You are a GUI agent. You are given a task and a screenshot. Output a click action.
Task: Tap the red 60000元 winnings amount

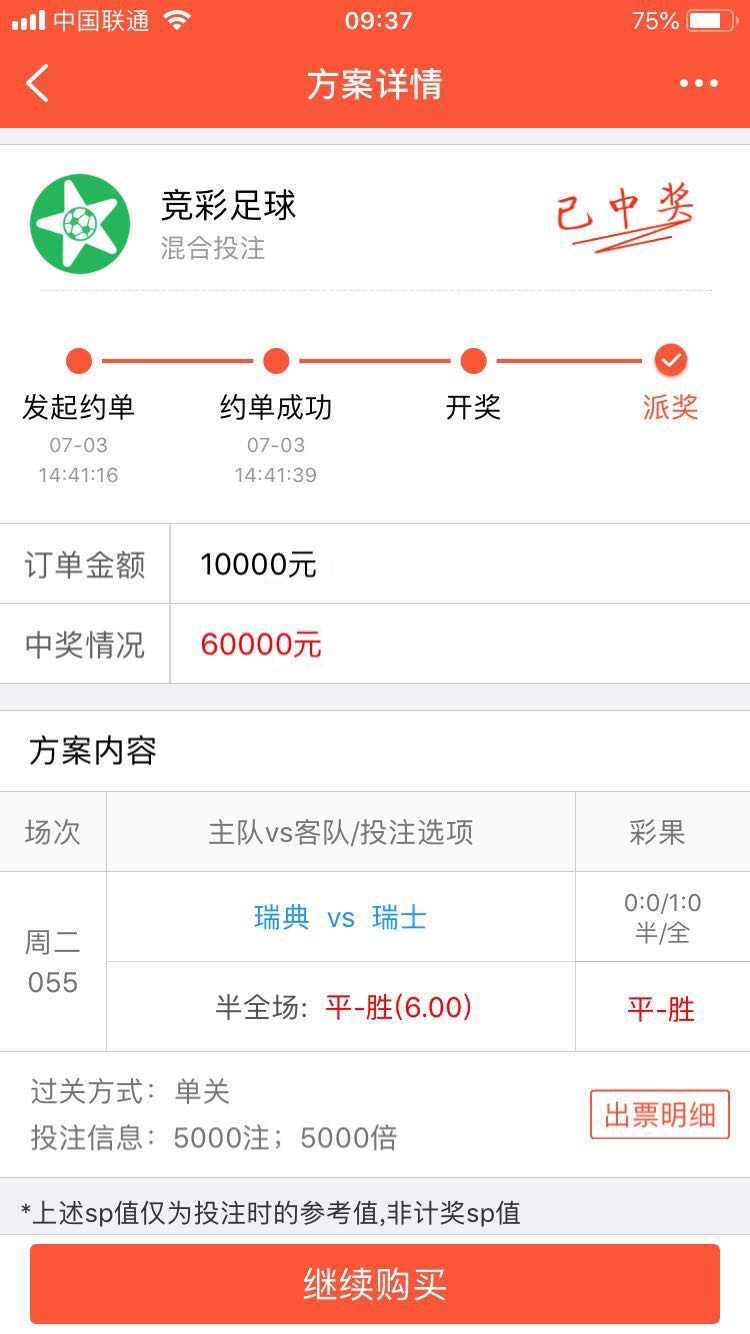[x=258, y=644]
